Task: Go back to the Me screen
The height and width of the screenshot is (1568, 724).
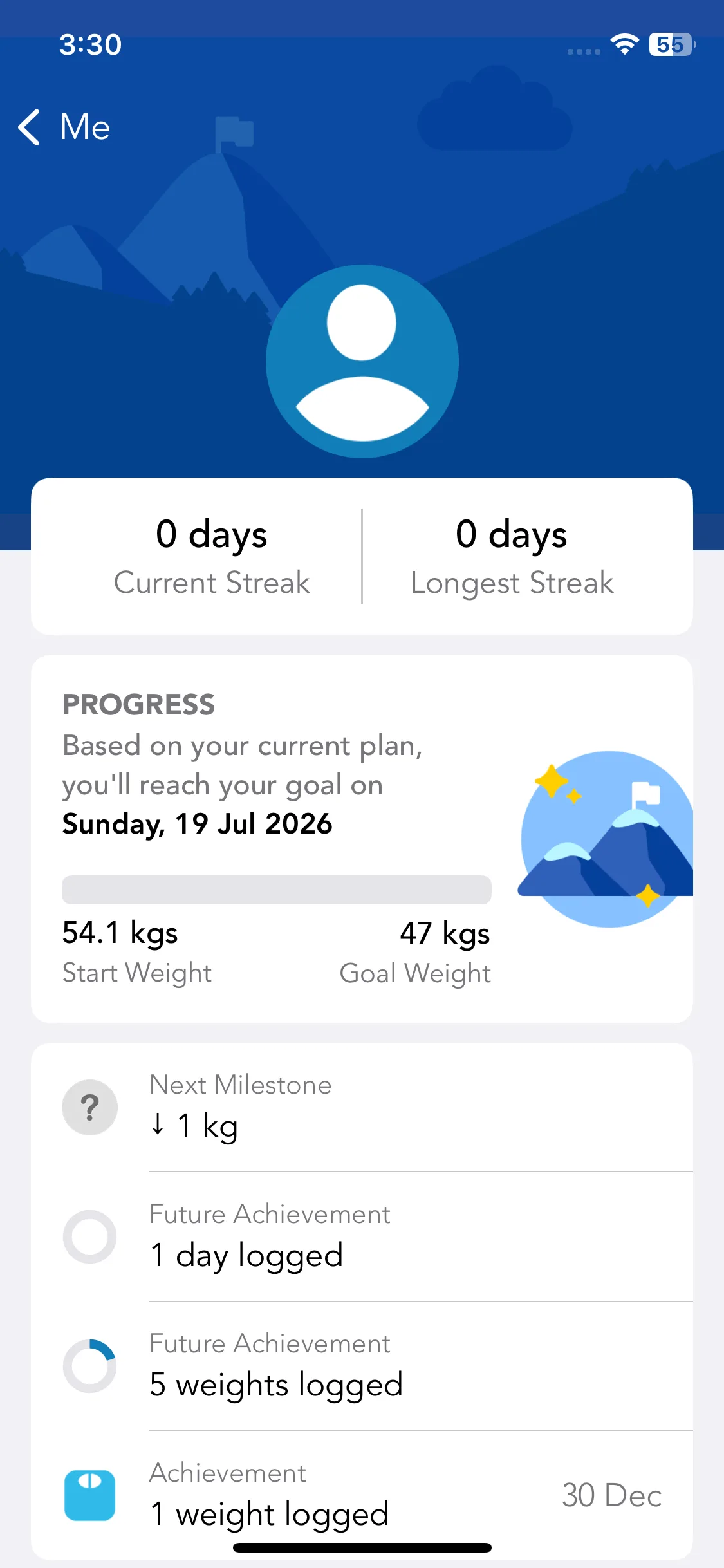Action: (x=63, y=127)
